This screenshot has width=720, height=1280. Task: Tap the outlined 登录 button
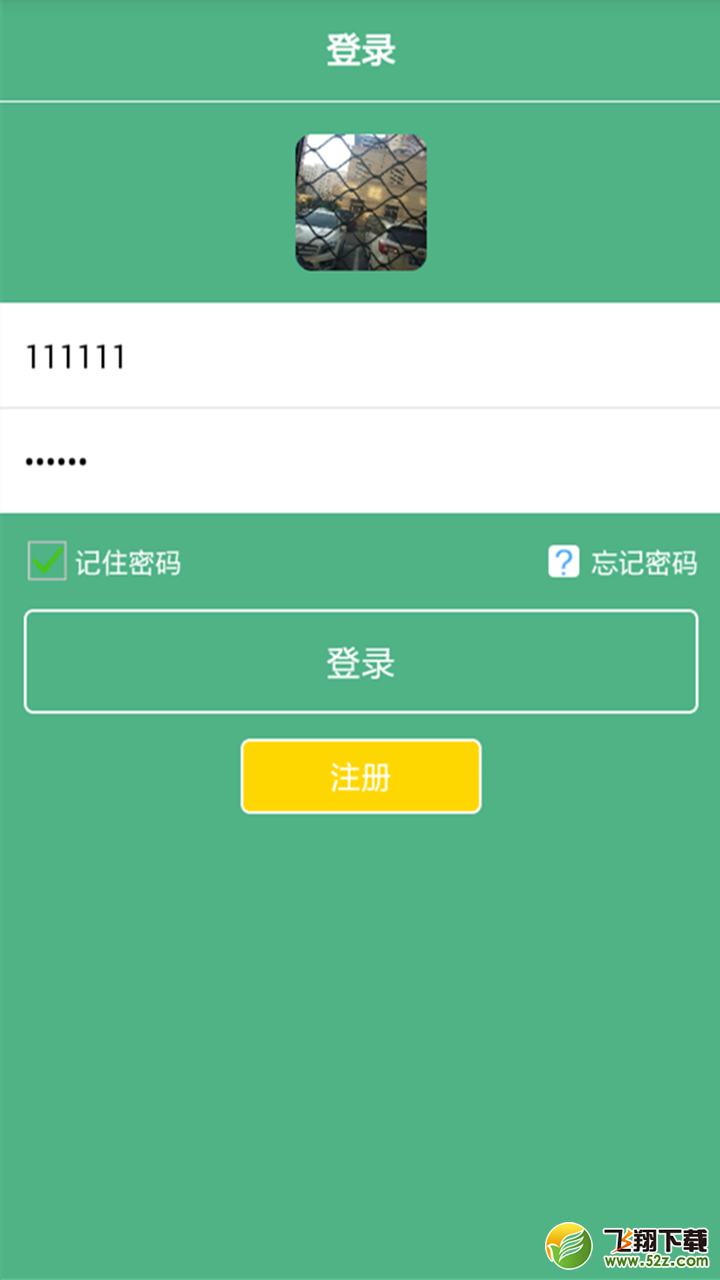[x=360, y=661]
